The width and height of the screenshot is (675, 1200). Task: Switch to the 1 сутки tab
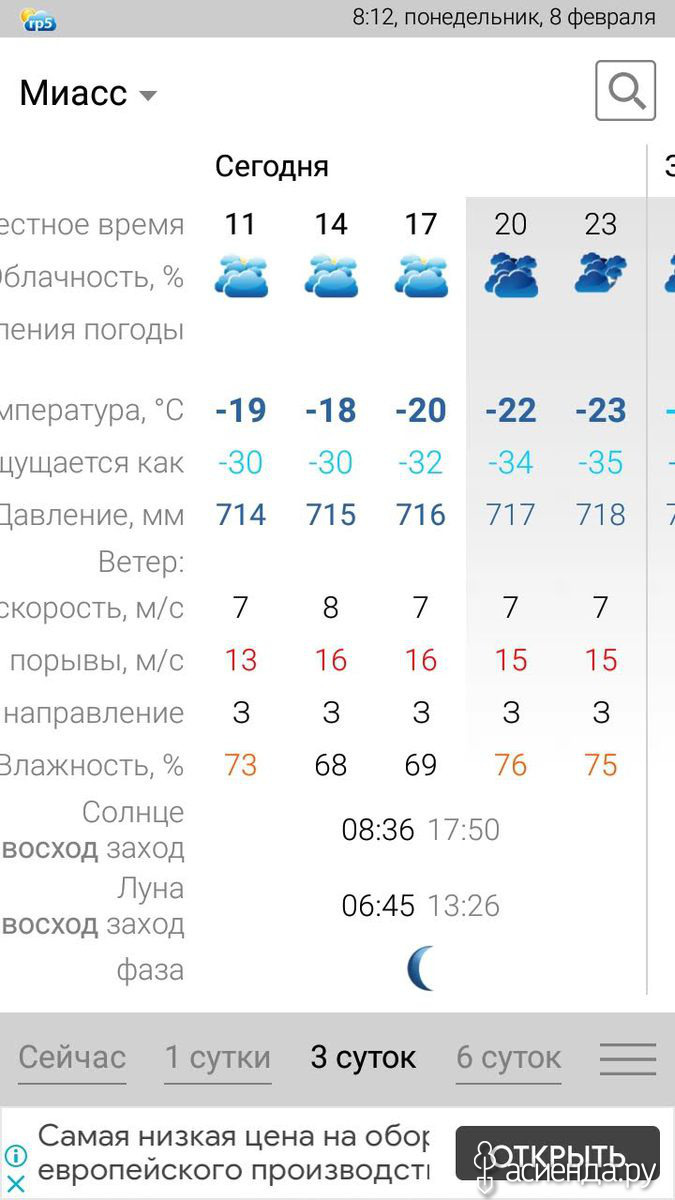point(218,1058)
